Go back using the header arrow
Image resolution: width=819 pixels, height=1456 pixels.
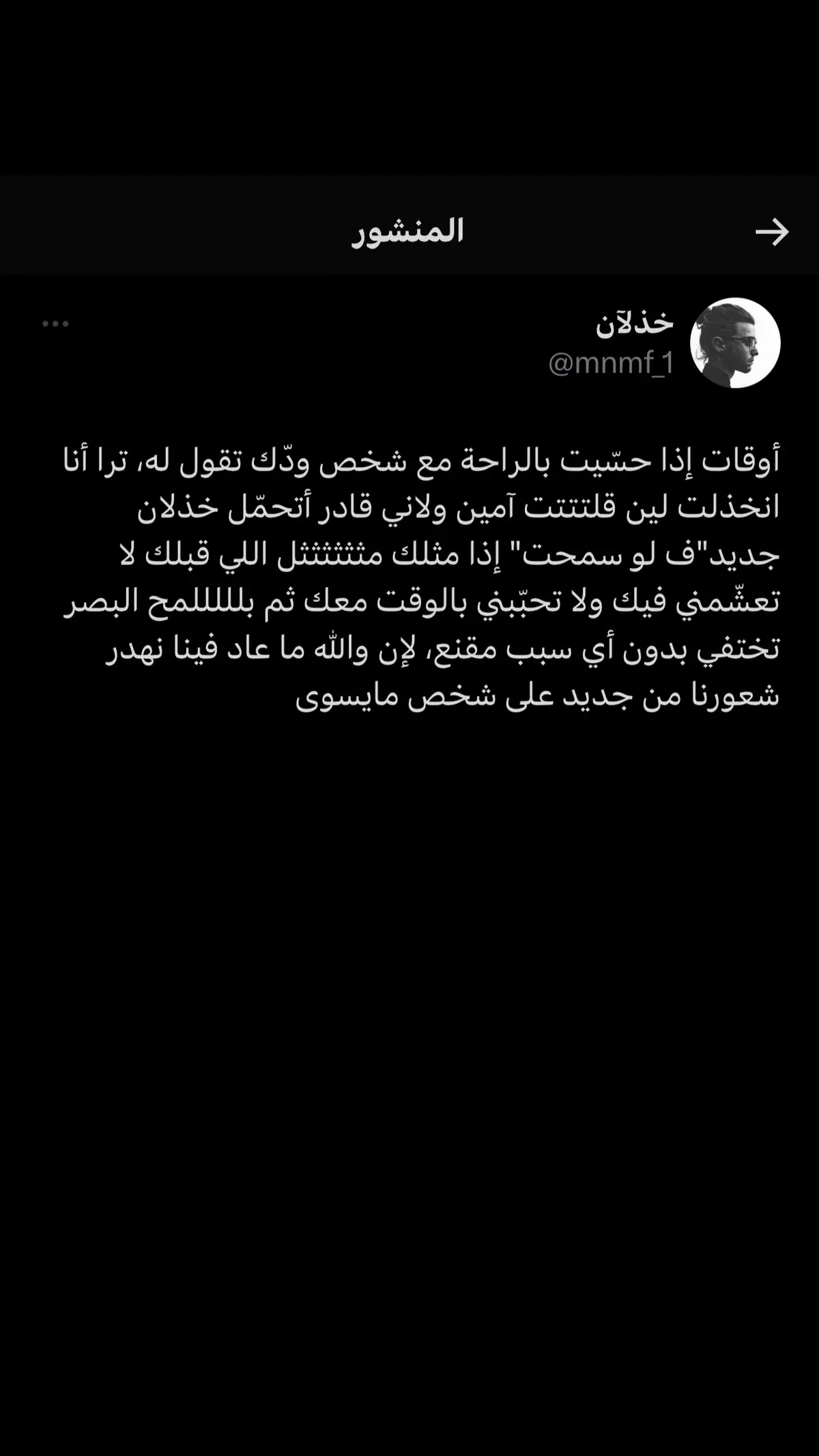(772, 232)
